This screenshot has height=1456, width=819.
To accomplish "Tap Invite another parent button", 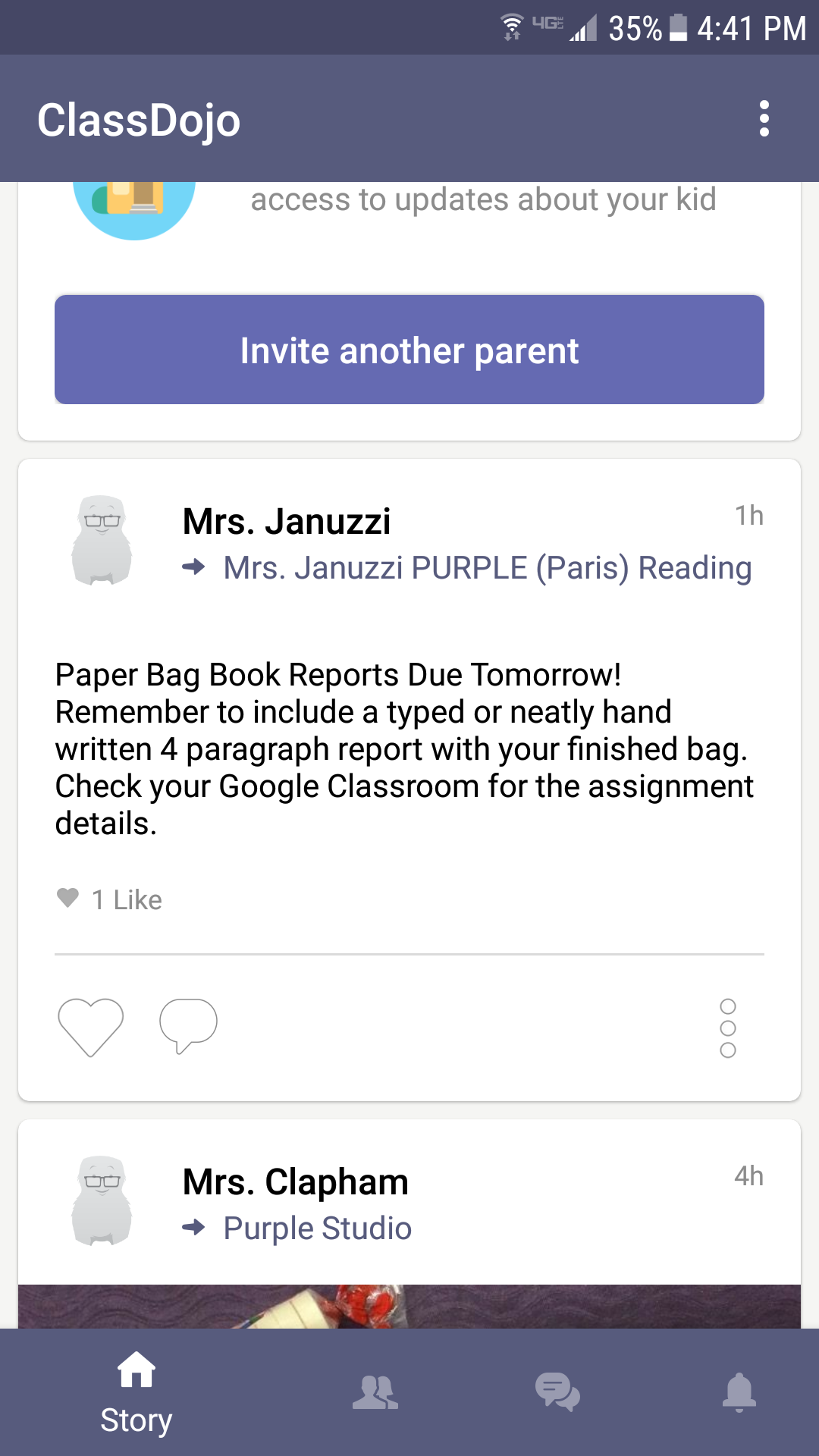I will click(409, 350).
